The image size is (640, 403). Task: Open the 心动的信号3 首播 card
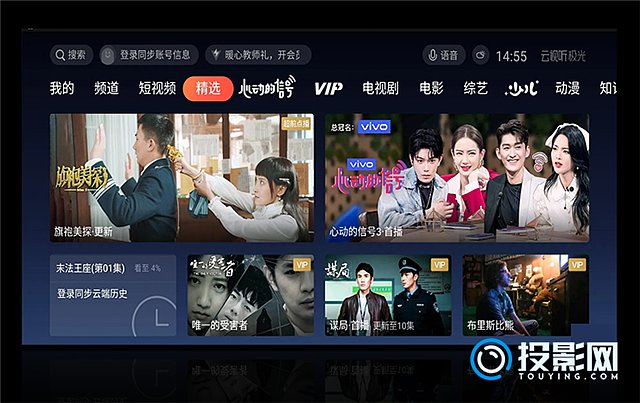(x=456, y=177)
